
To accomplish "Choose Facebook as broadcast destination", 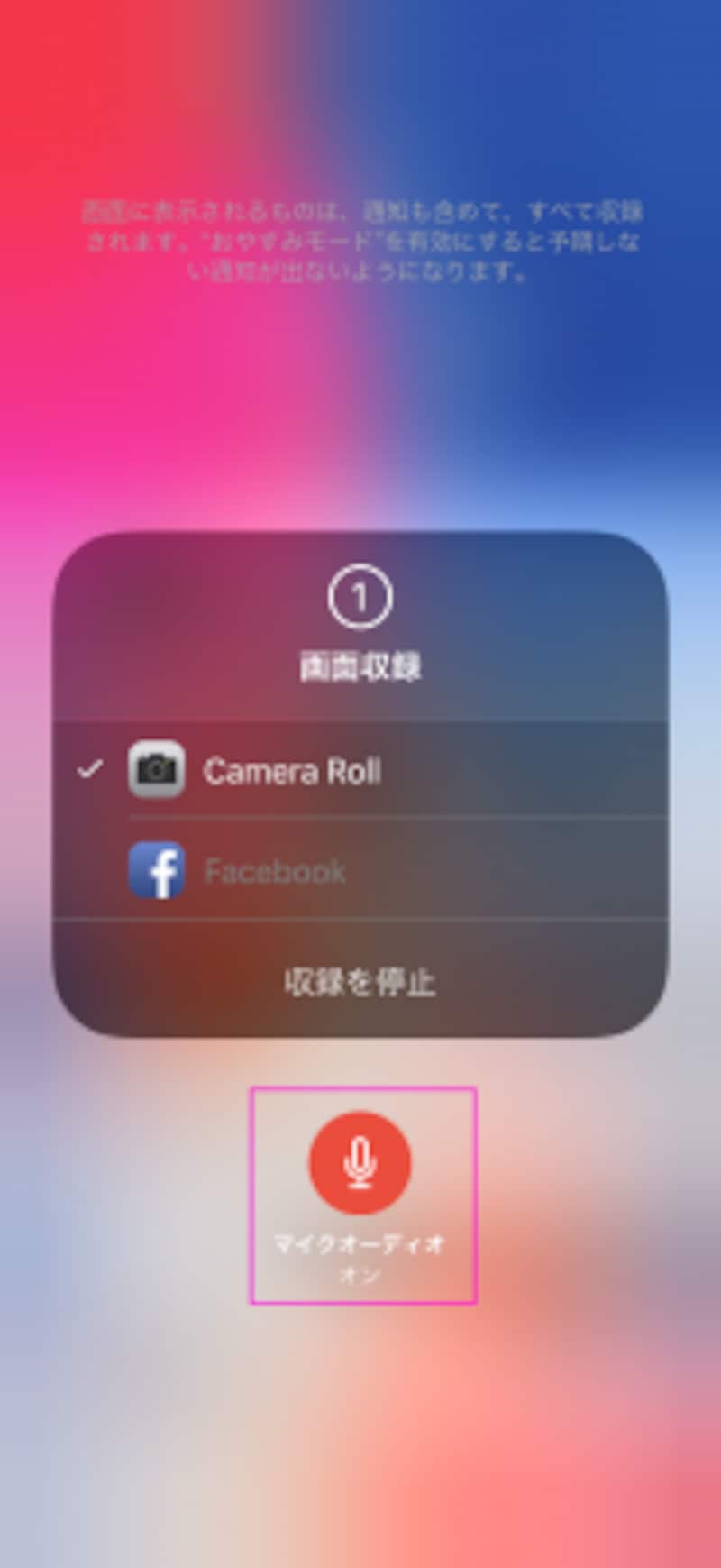I will click(360, 869).
